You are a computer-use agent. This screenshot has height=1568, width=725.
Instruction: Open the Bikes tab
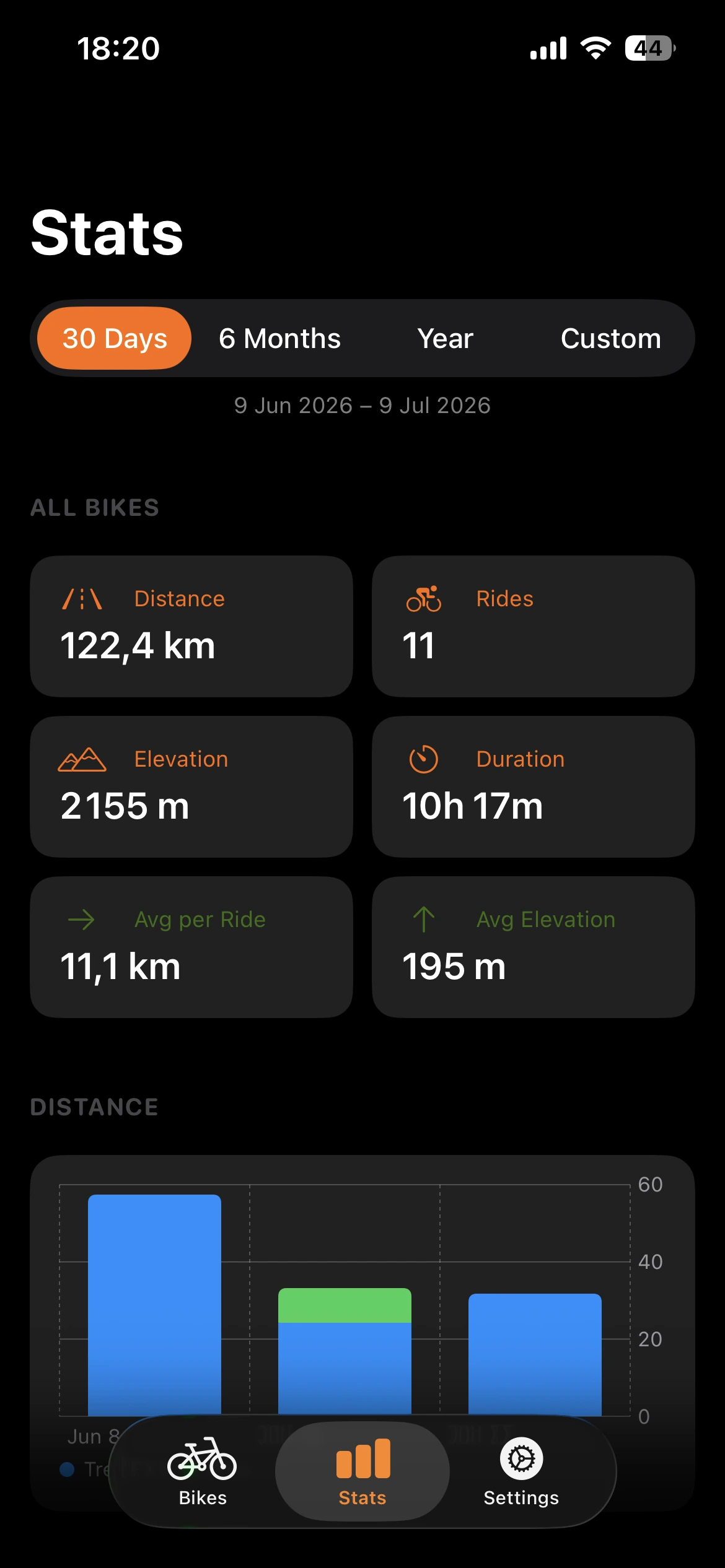click(x=202, y=1471)
